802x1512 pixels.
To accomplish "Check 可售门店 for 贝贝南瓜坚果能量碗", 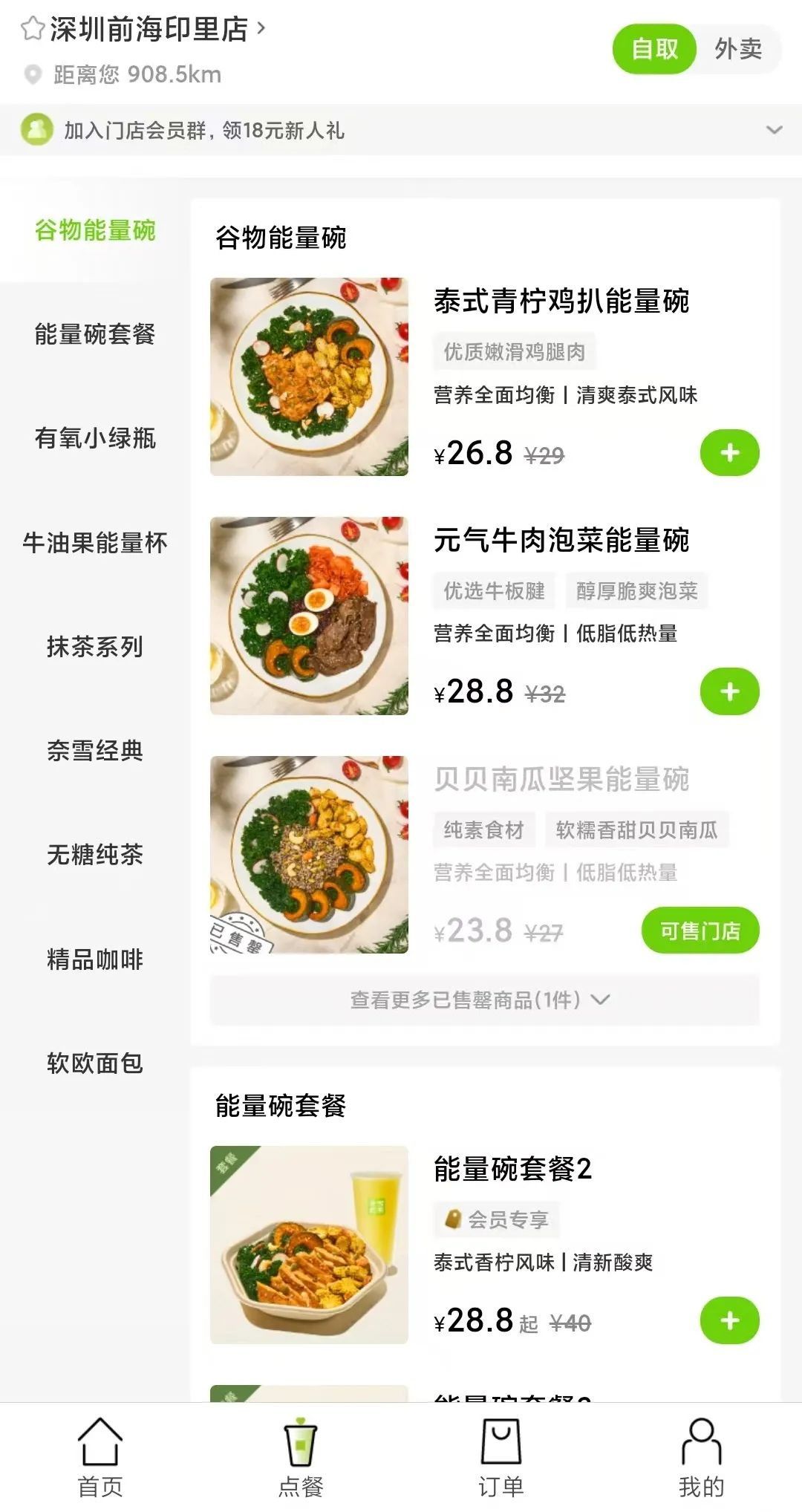I will coord(700,931).
